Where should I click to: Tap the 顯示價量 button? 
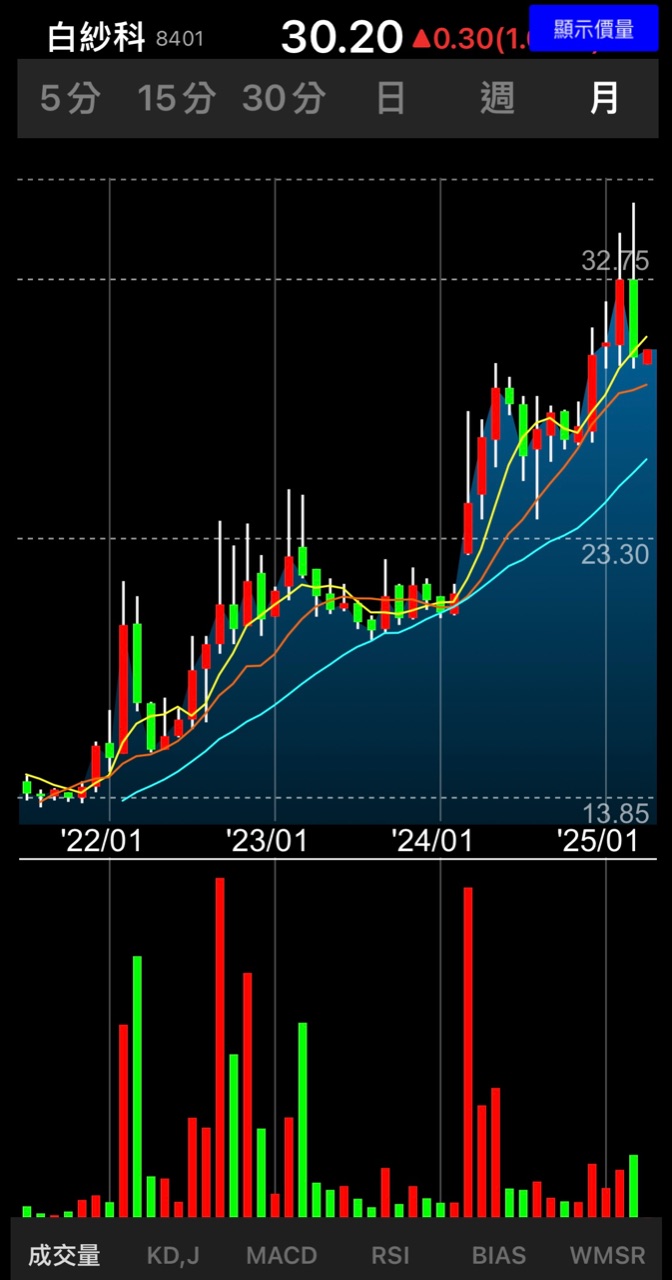(594, 28)
